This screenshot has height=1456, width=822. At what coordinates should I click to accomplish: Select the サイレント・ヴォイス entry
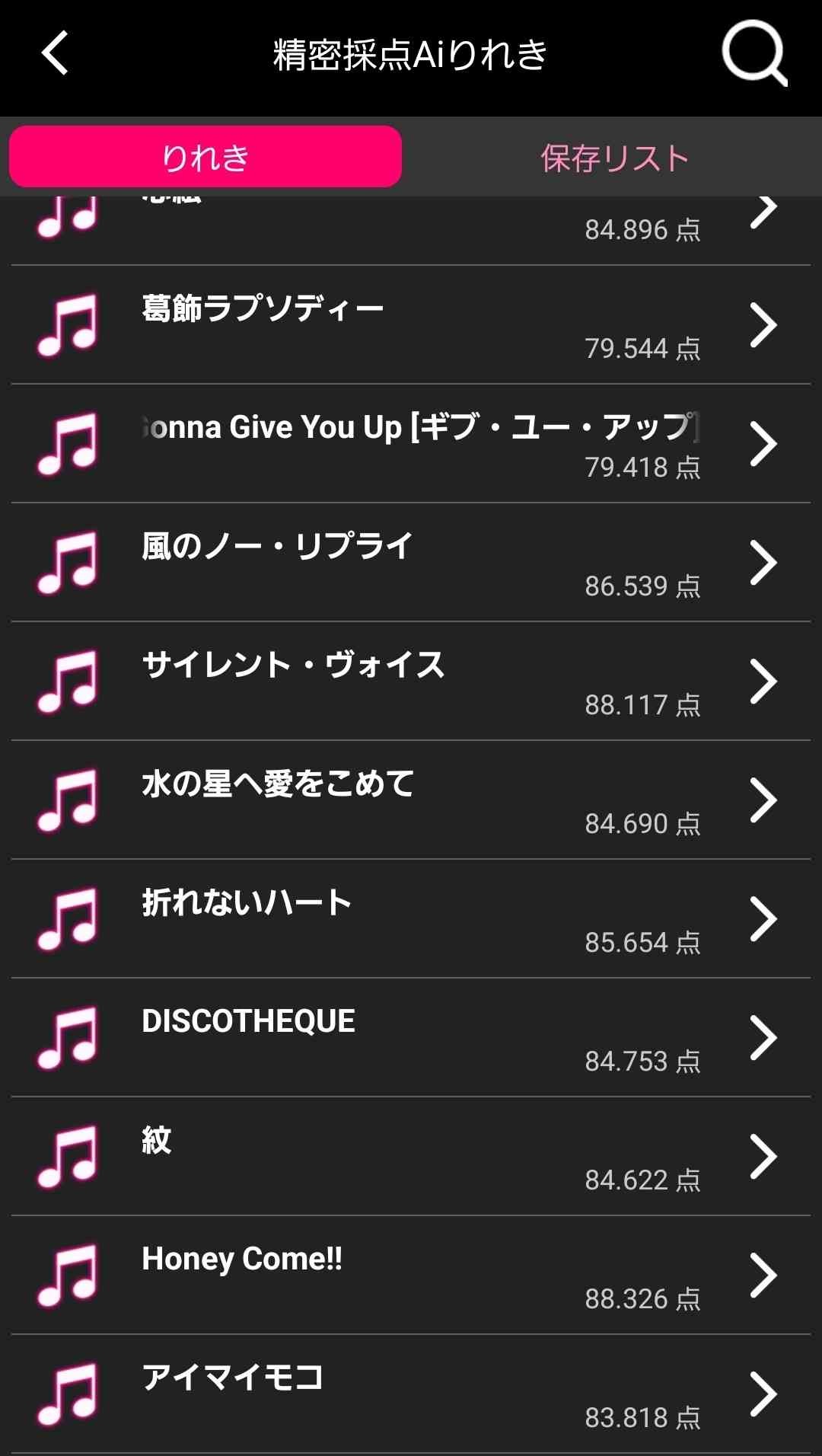(x=411, y=682)
